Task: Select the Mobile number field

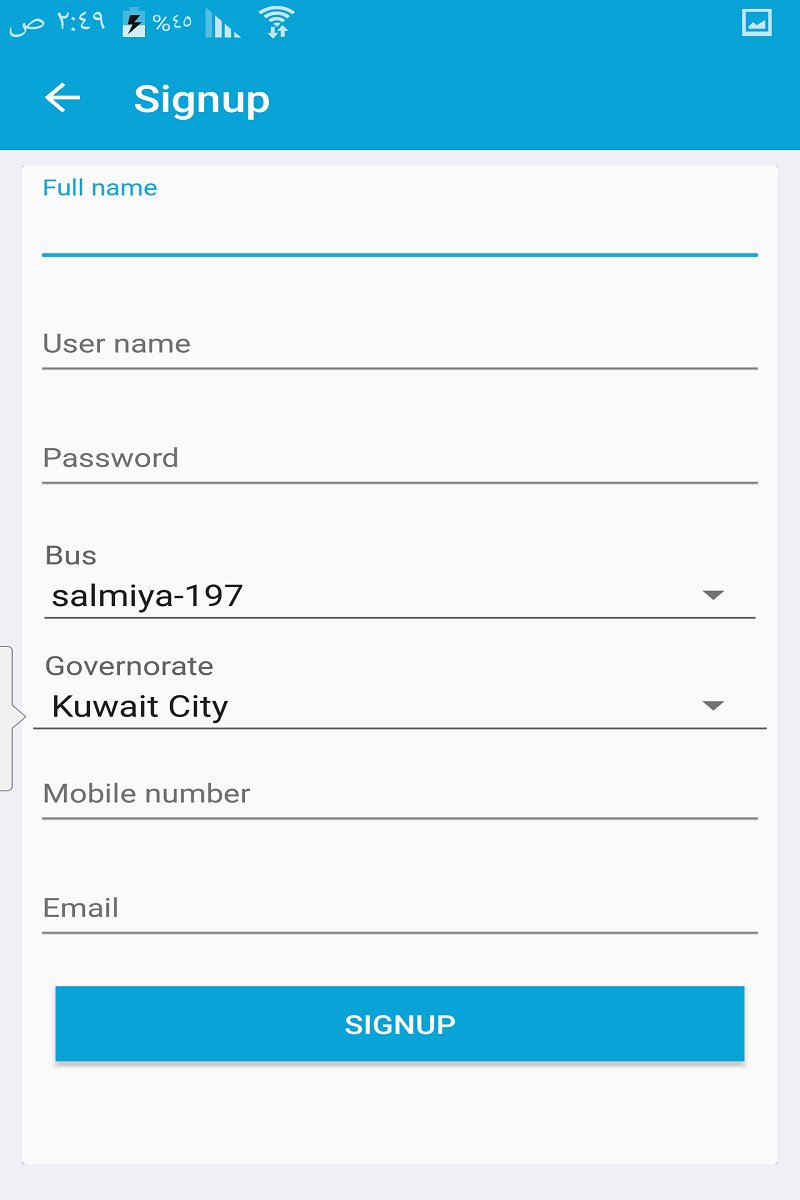Action: pos(400,794)
